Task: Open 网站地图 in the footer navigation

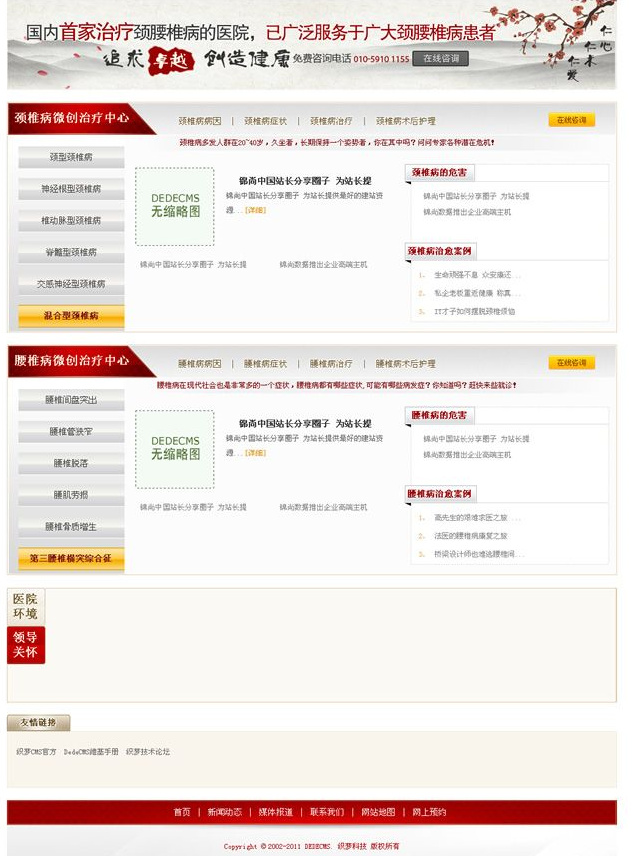Action: pos(378,812)
